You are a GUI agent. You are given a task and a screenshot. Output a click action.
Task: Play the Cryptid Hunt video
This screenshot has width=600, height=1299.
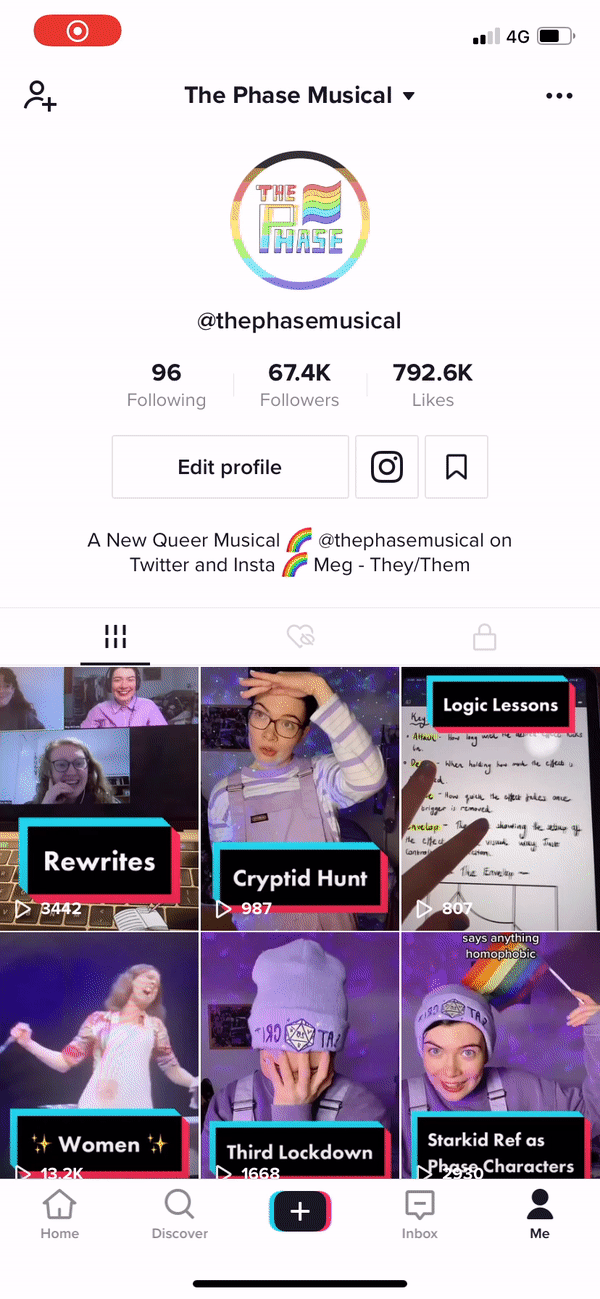[x=300, y=799]
